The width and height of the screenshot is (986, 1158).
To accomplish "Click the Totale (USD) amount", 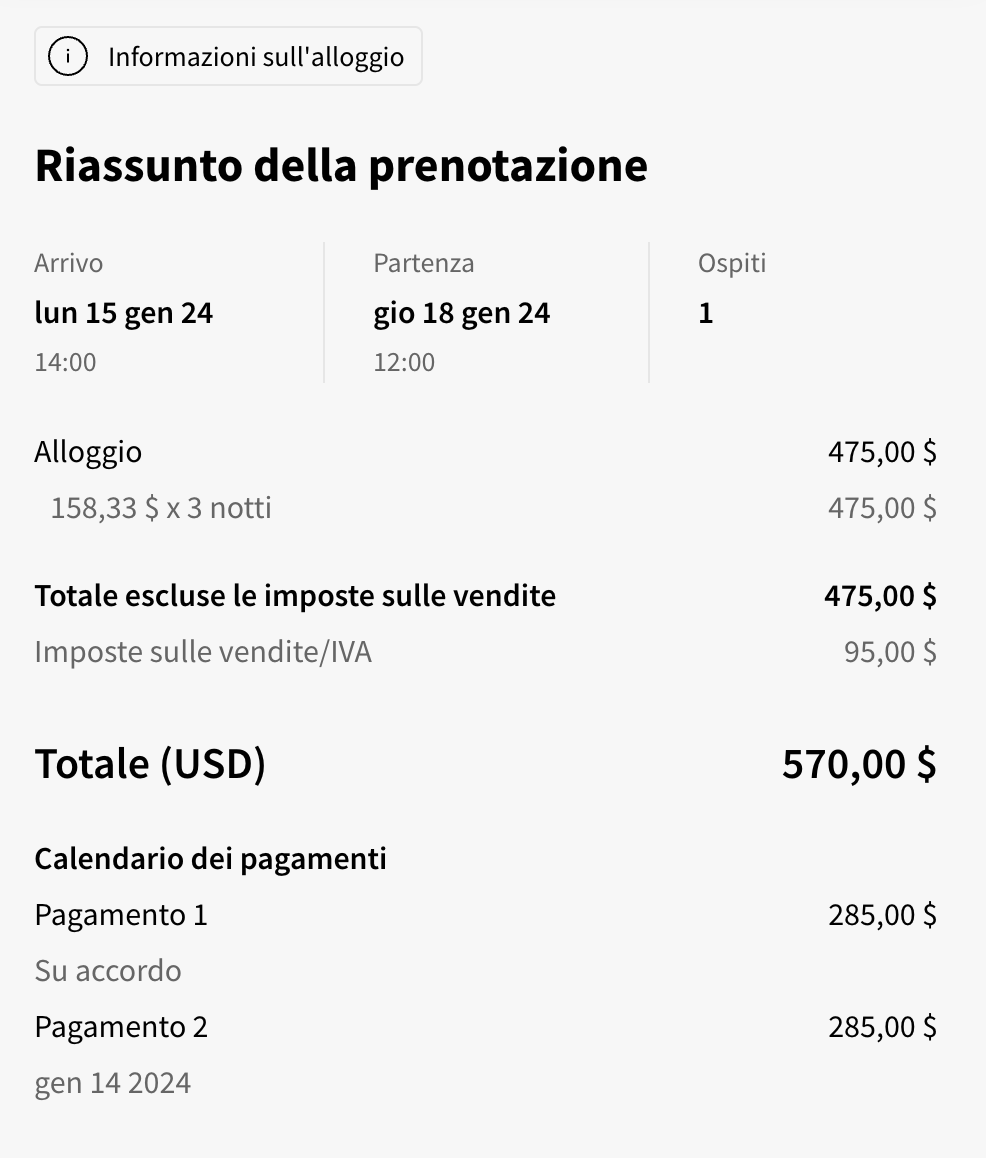I will [149, 764].
